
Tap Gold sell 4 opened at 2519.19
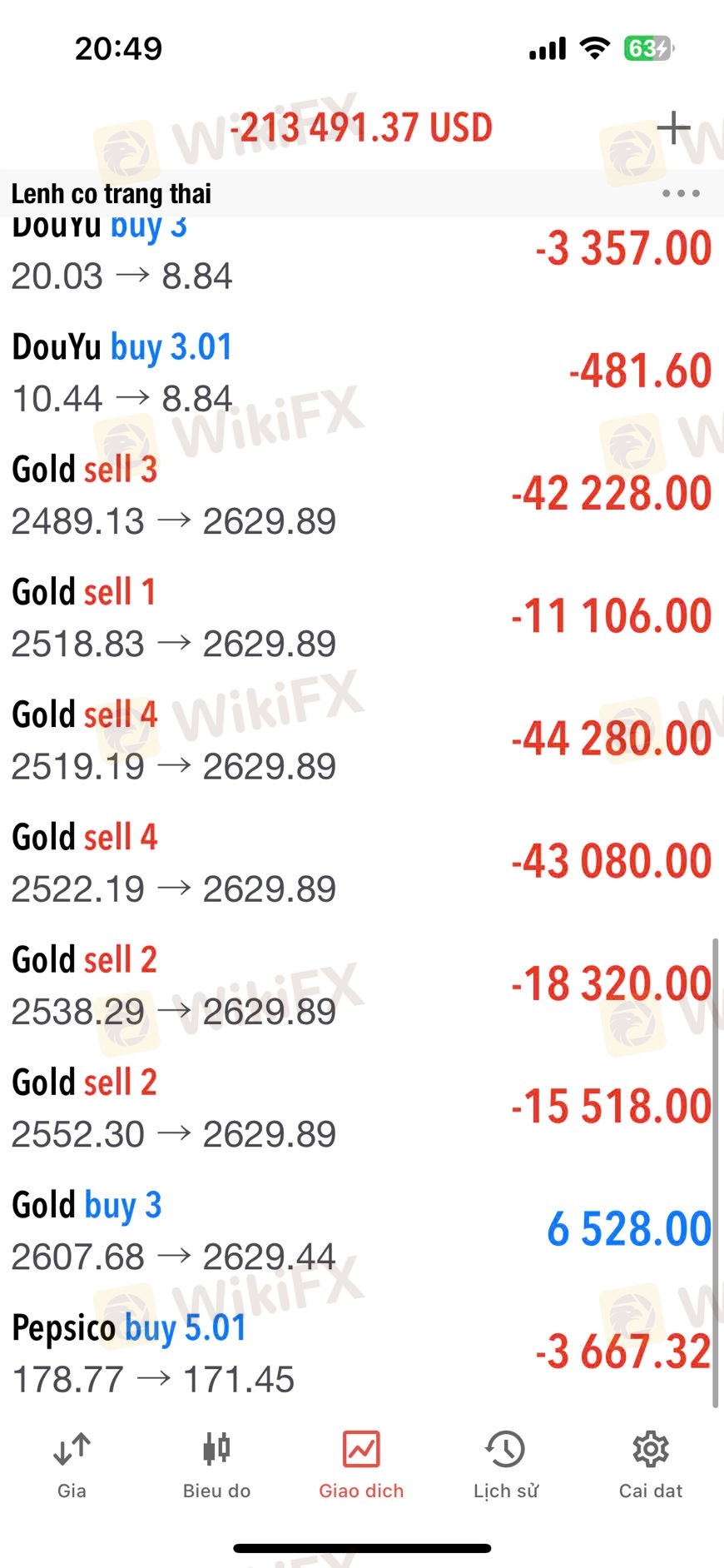tap(362, 739)
